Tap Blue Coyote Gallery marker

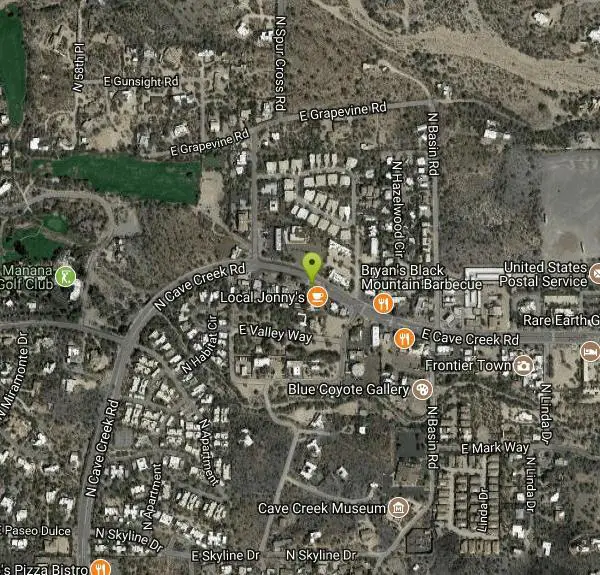[423, 389]
